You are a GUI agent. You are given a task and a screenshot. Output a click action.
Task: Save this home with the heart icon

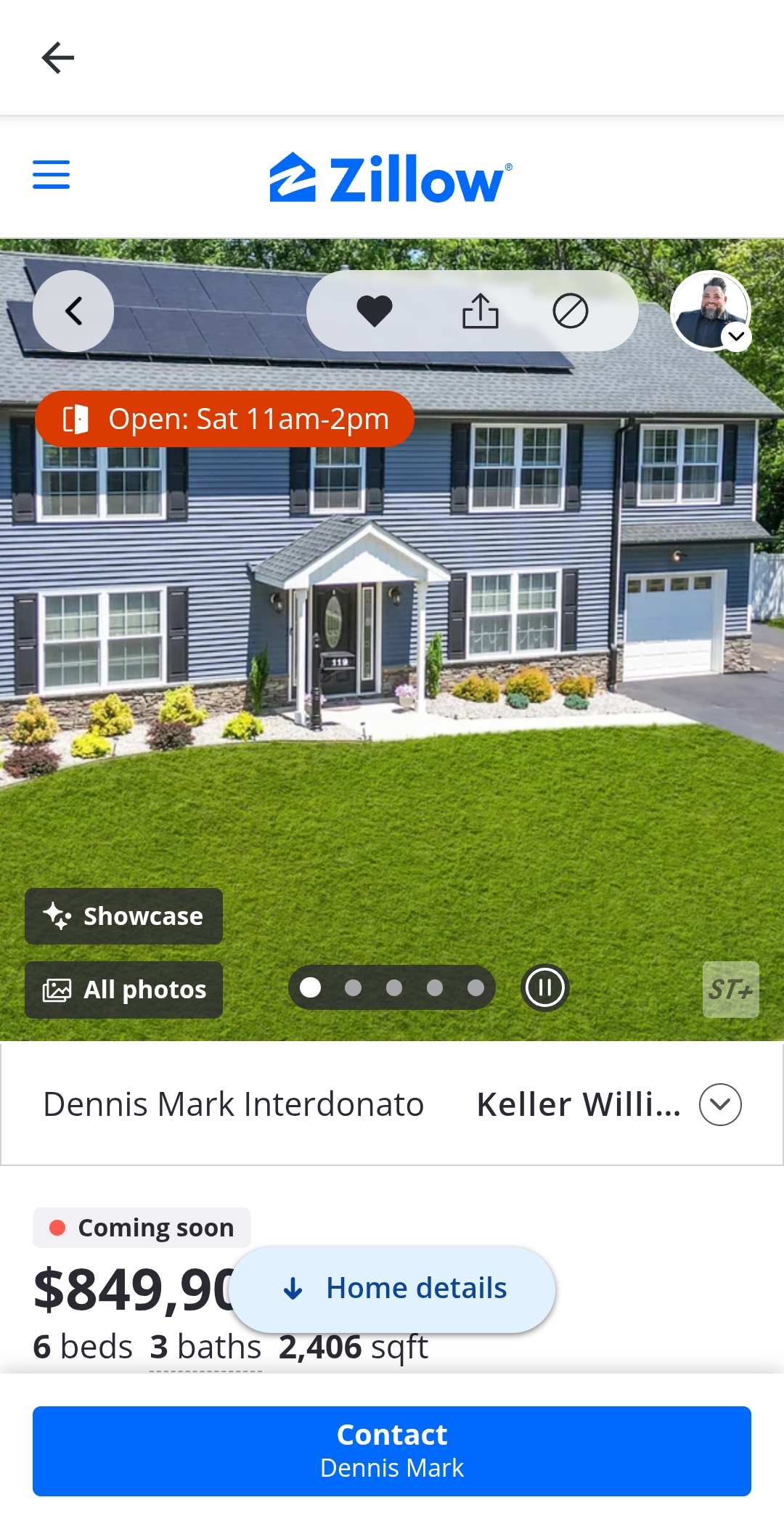[x=375, y=311]
